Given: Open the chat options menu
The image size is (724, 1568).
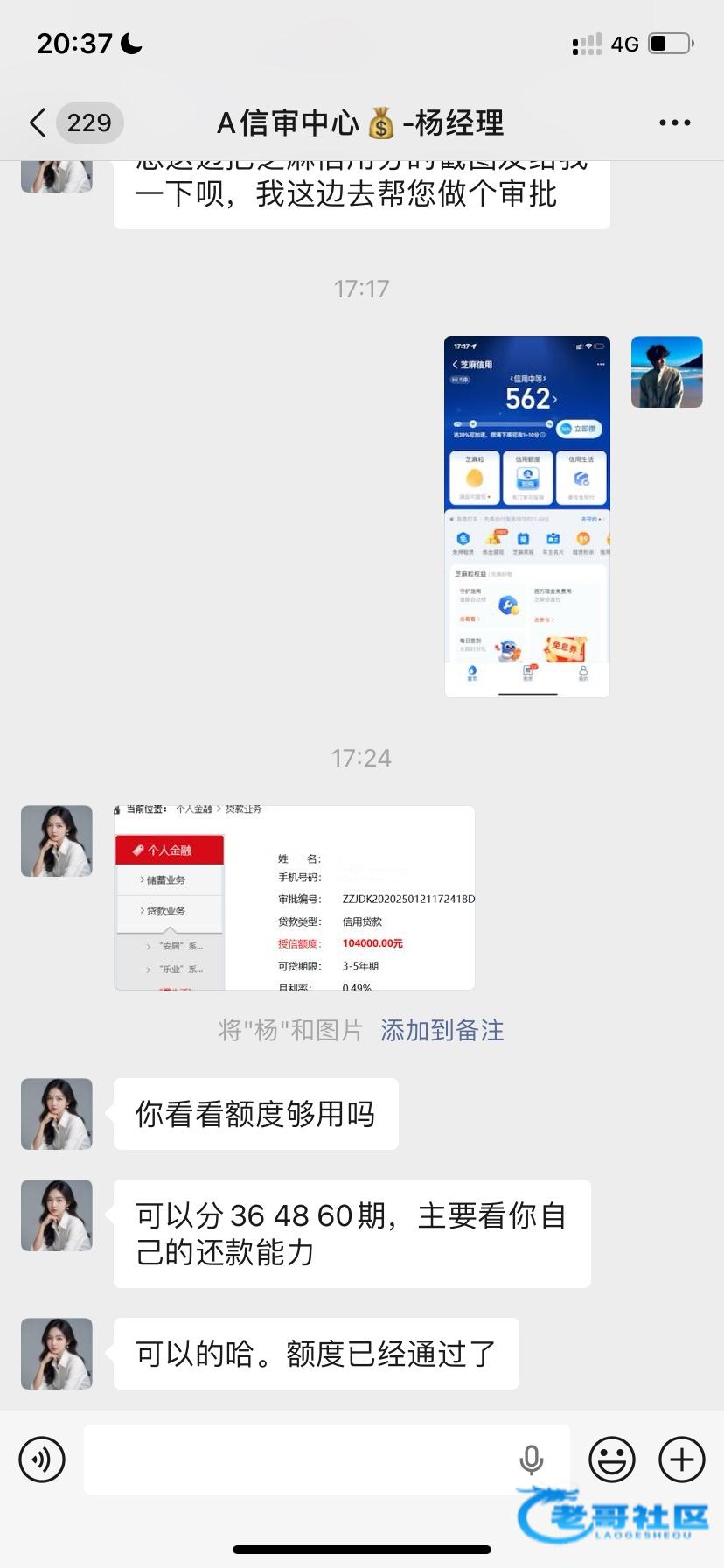Looking at the screenshot, I should [674, 122].
